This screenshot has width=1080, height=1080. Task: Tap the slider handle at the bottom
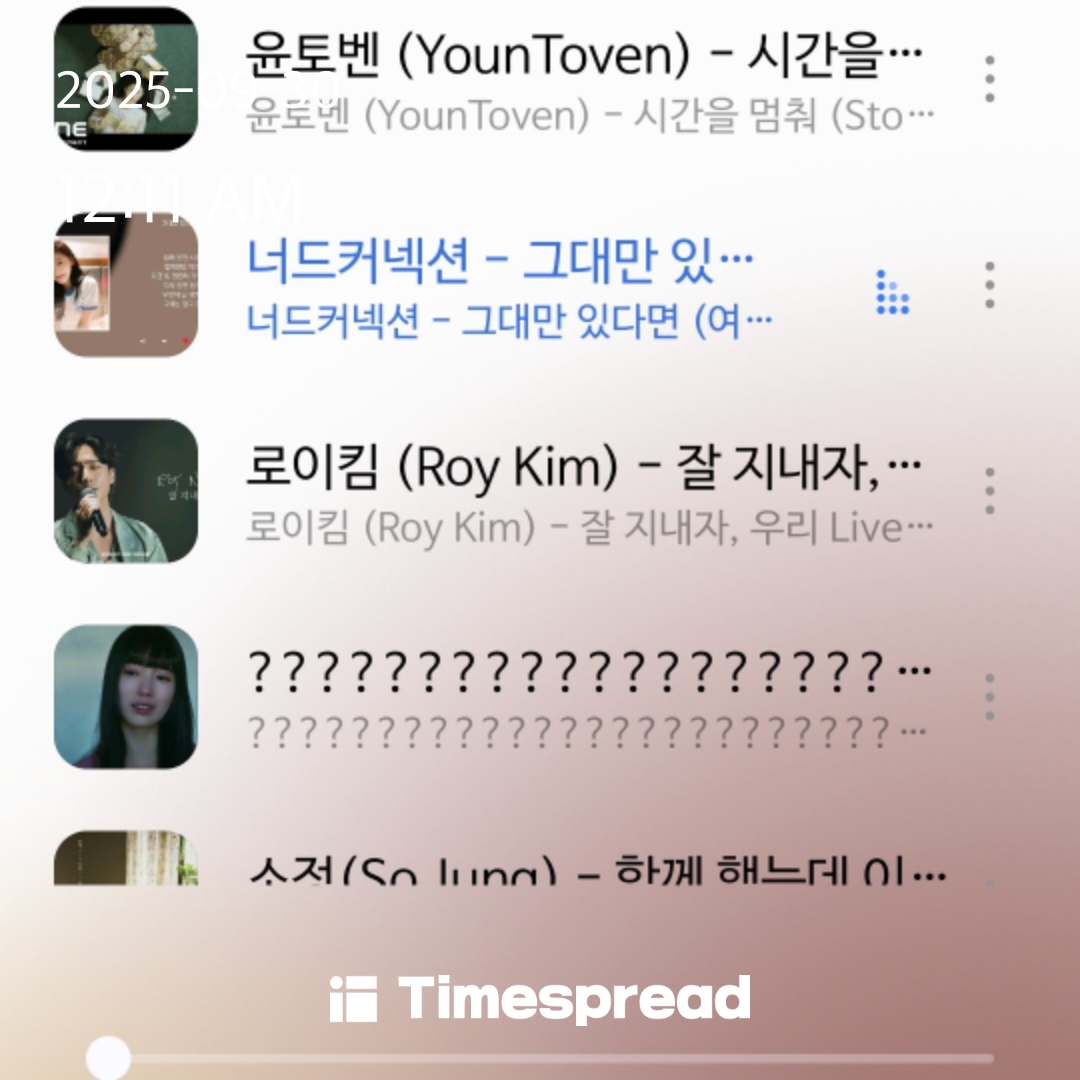(108, 1058)
